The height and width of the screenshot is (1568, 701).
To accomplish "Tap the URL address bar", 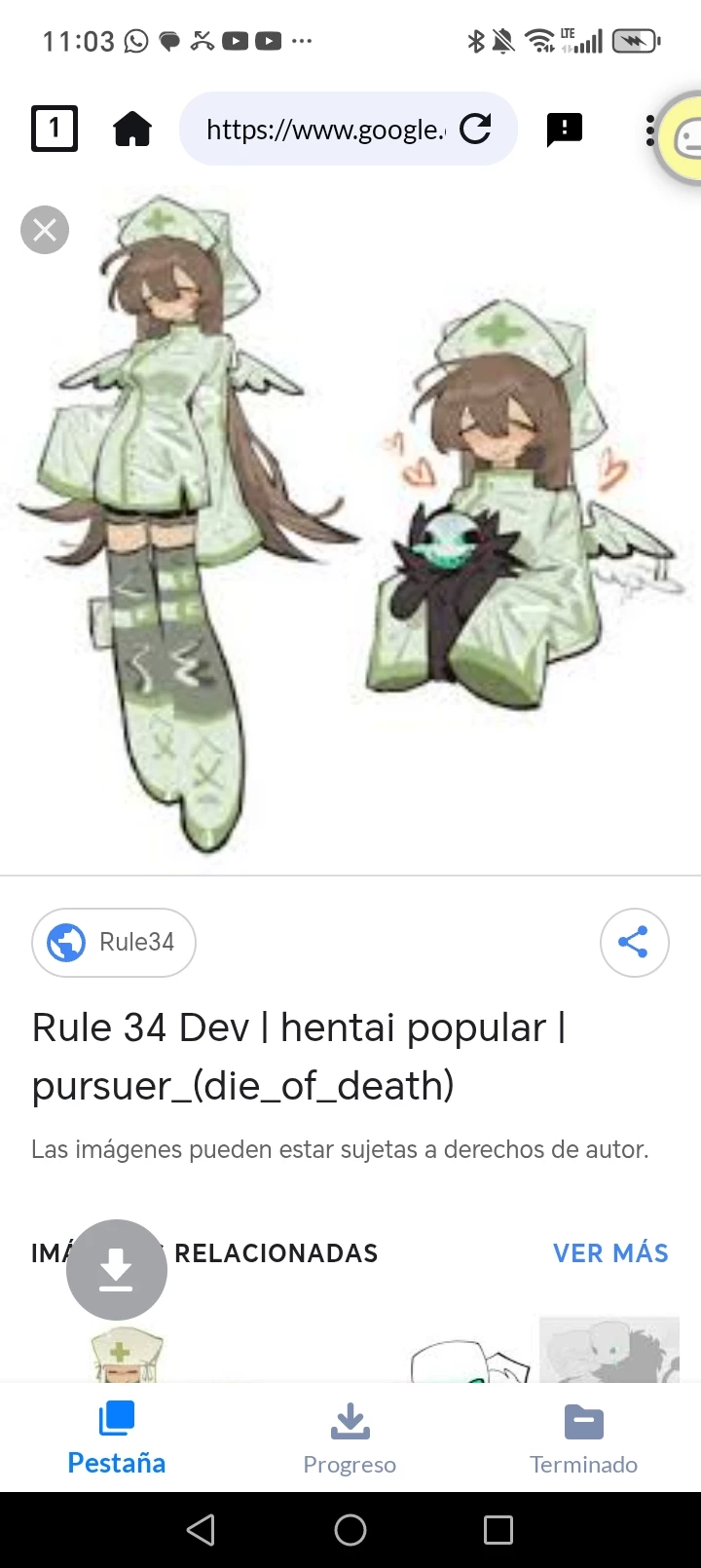I will (x=326, y=129).
